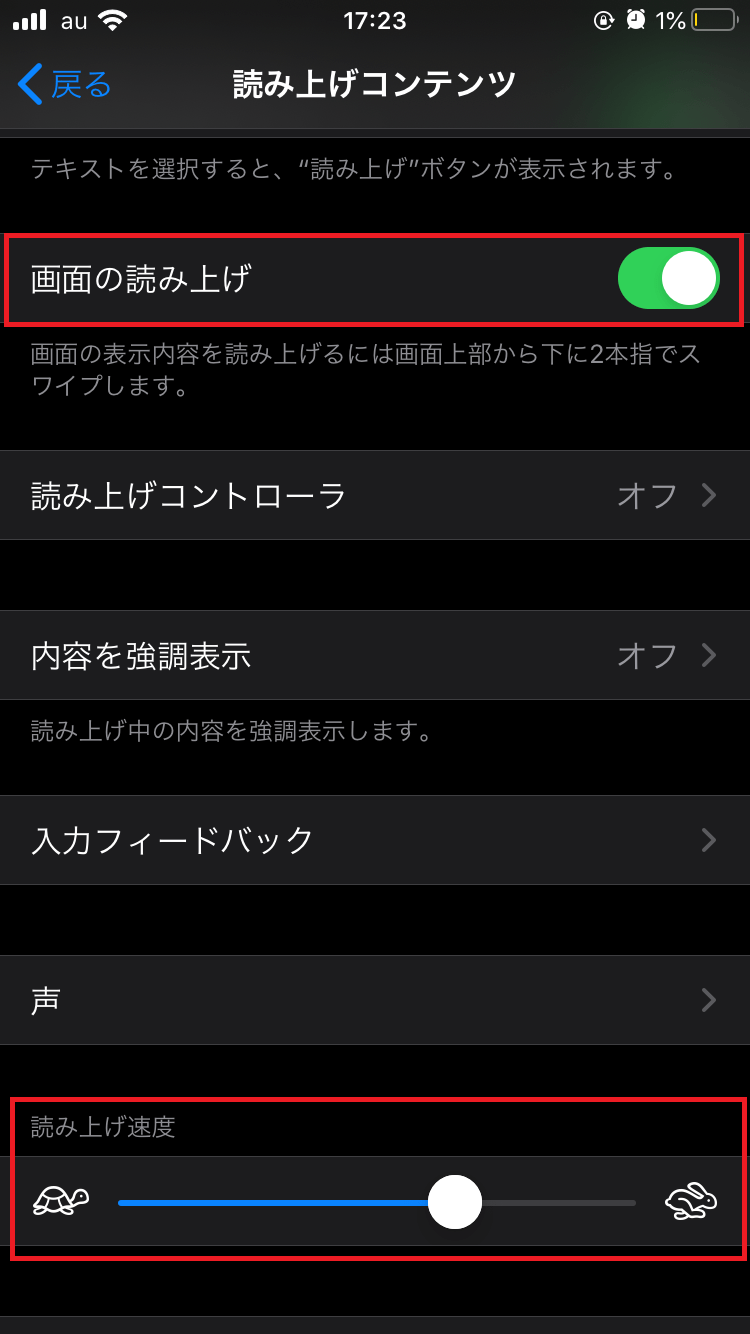Image resolution: width=750 pixels, height=1334 pixels.
Task: Open 内容を強調表示 options using the chevron
Action: point(708,655)
